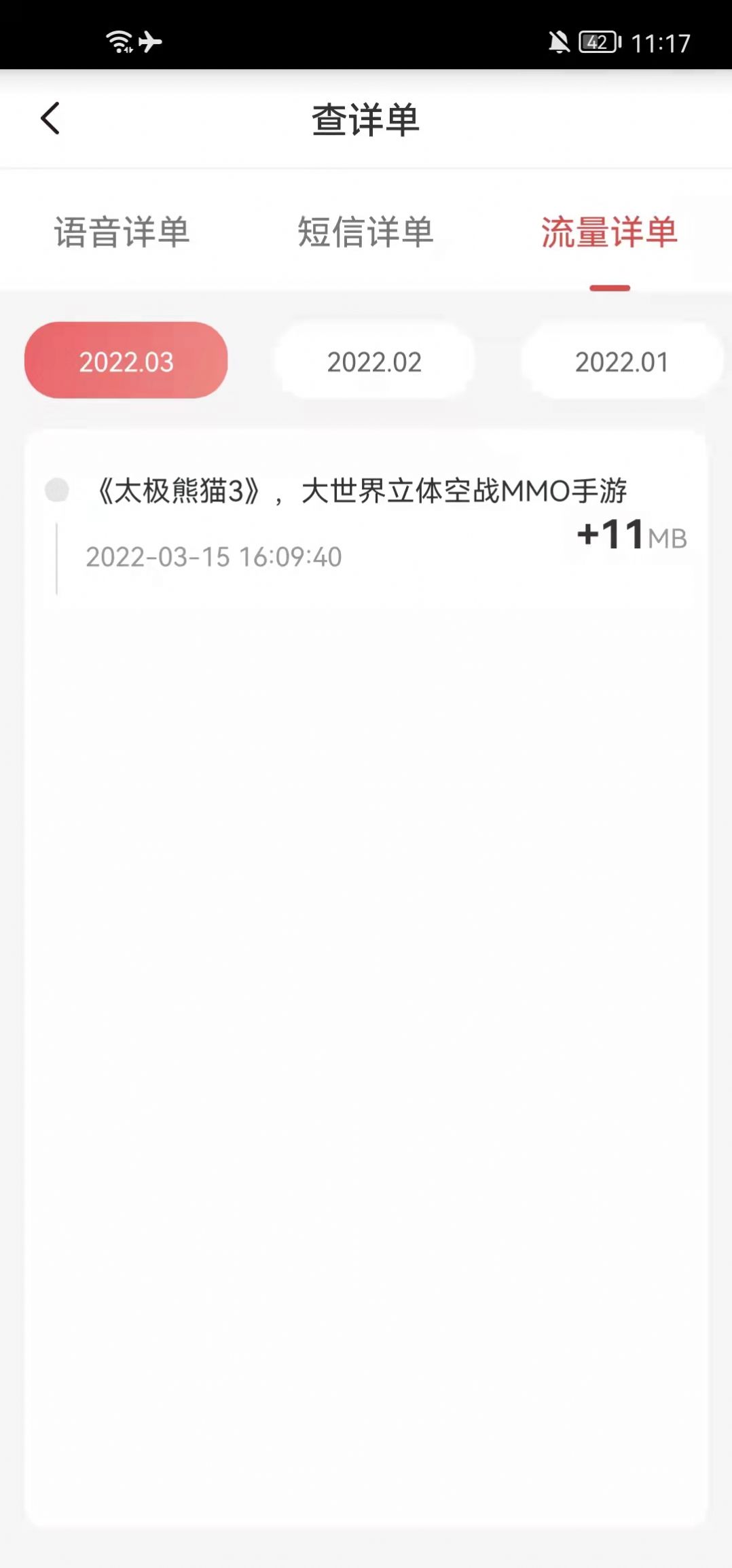This screenshot has width=732, height=1568.
Task: Select the 2022.03 month chip
Action: coord(126,361)
